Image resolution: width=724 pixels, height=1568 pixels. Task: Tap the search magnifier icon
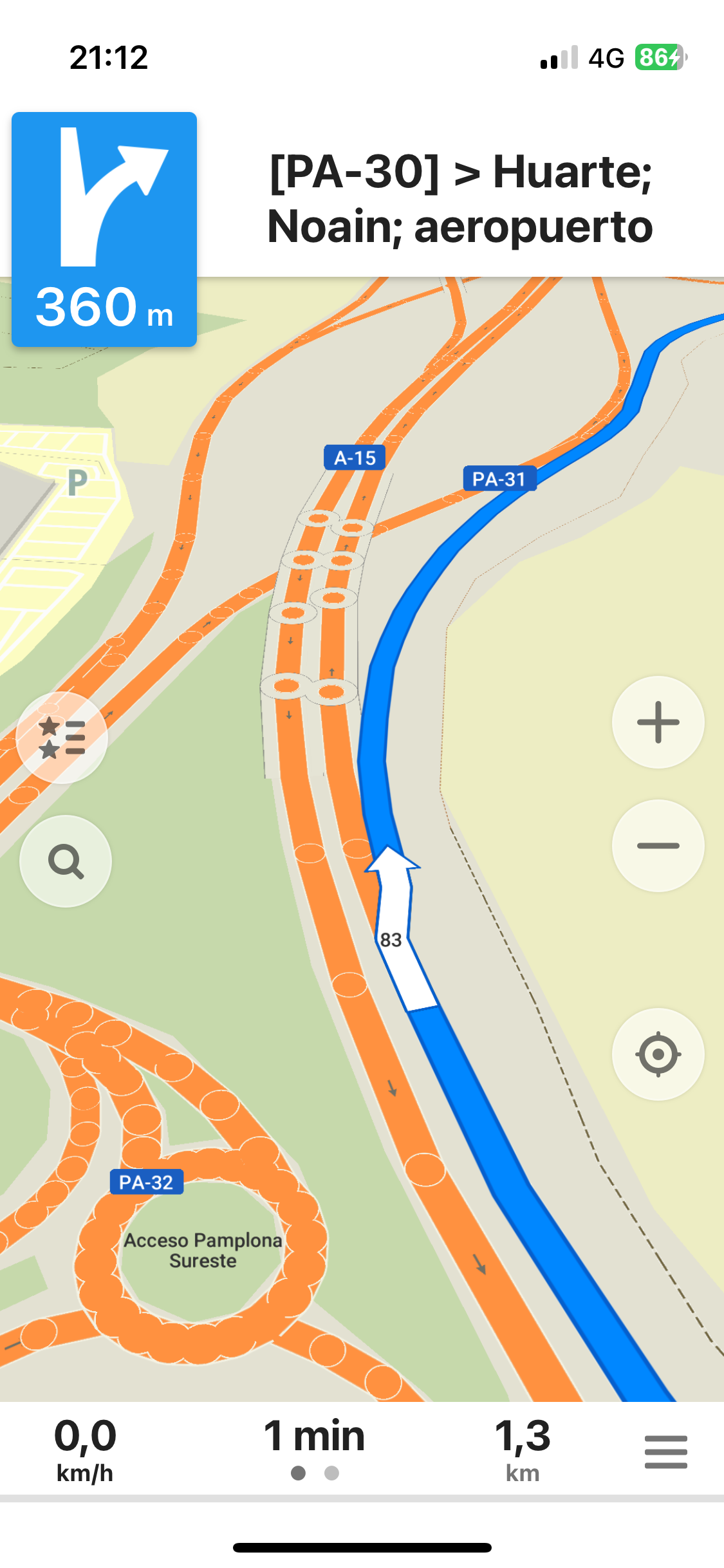coord(66,861)
